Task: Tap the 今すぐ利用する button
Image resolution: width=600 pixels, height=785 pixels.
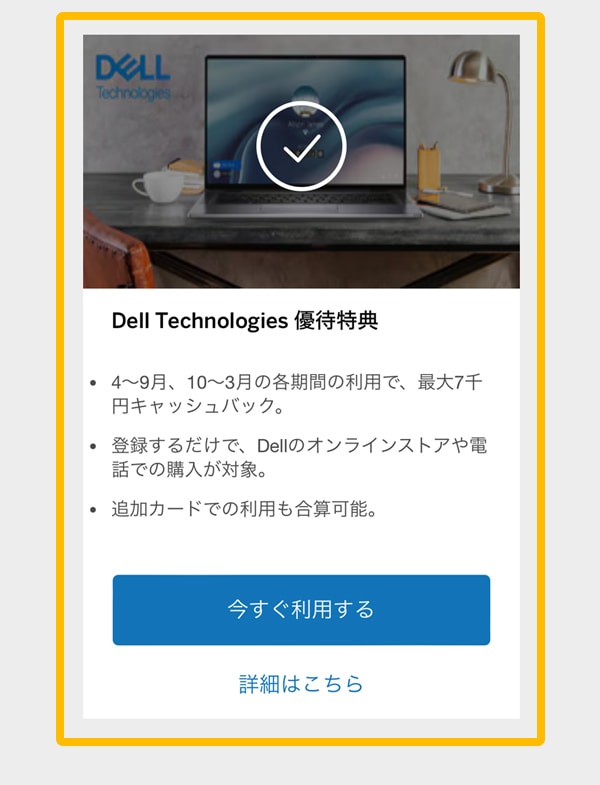Action: [x=301, y=609]
